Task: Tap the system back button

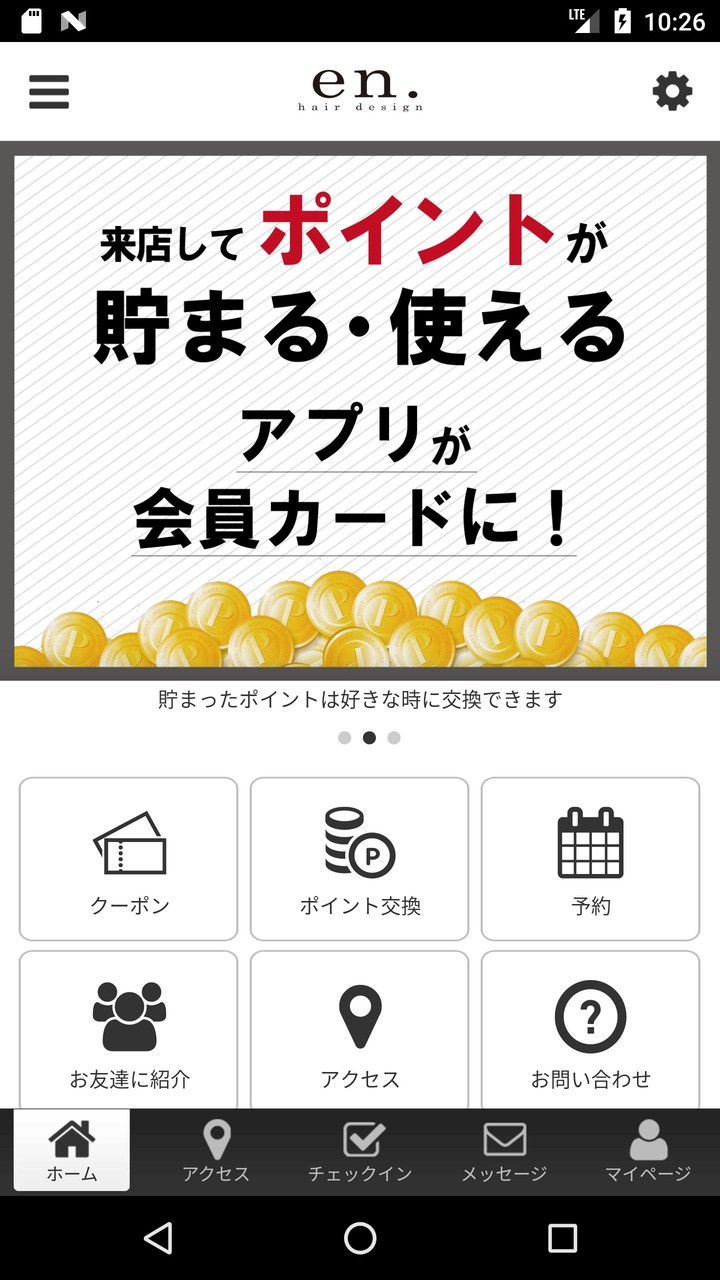Action: pyautogui.click(x=158, y=1238)
